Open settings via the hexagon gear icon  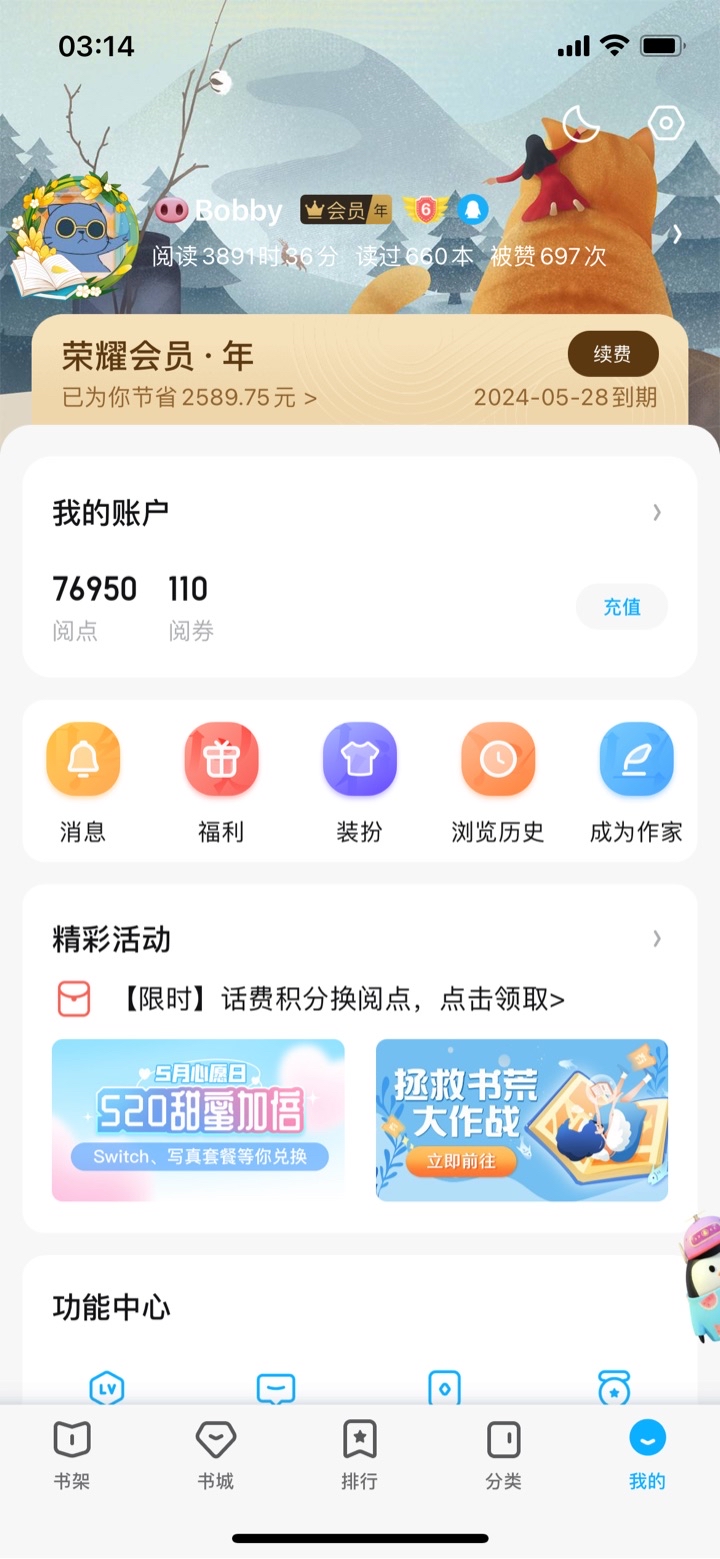pyautogui.click(x=665, y=124)
